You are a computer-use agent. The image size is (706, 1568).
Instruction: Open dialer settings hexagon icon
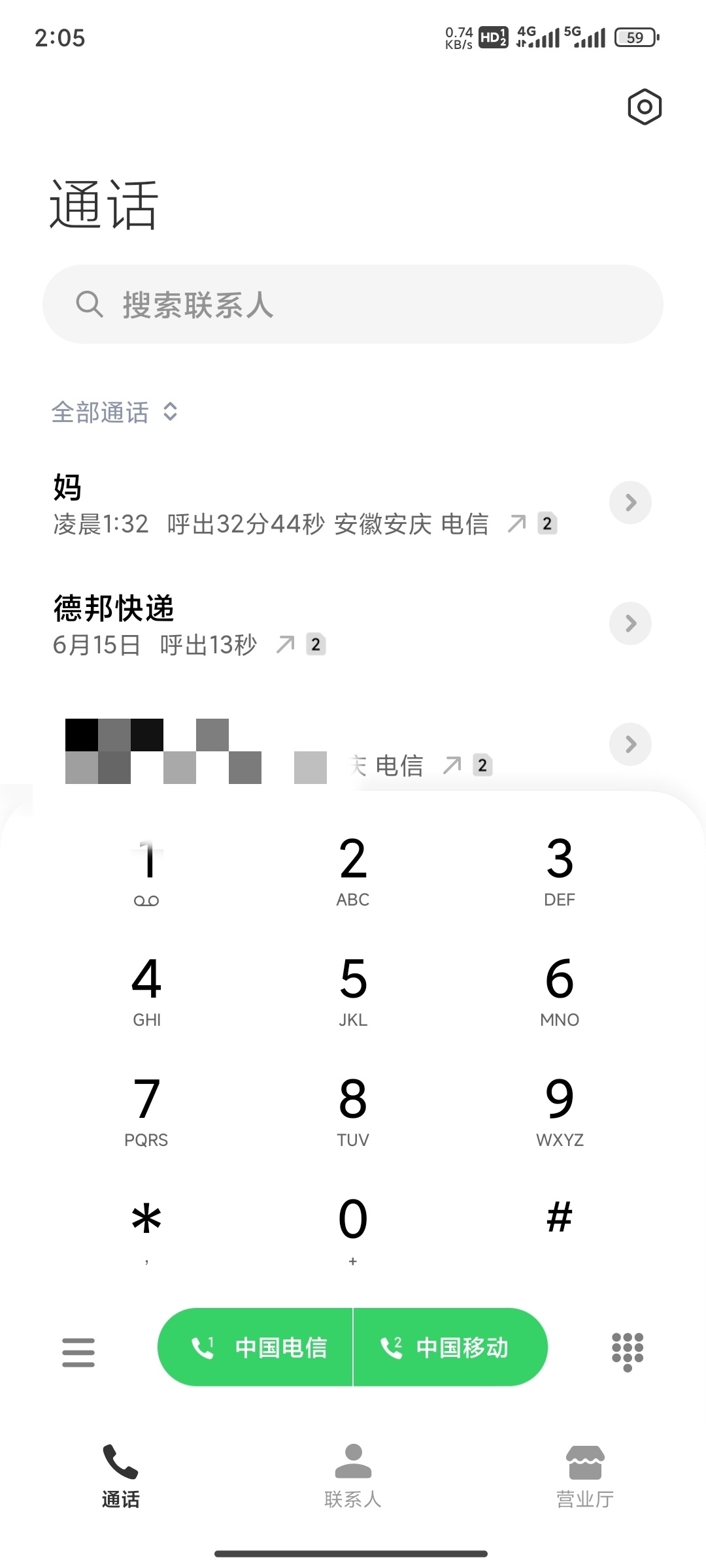click(x=645, y=106)
